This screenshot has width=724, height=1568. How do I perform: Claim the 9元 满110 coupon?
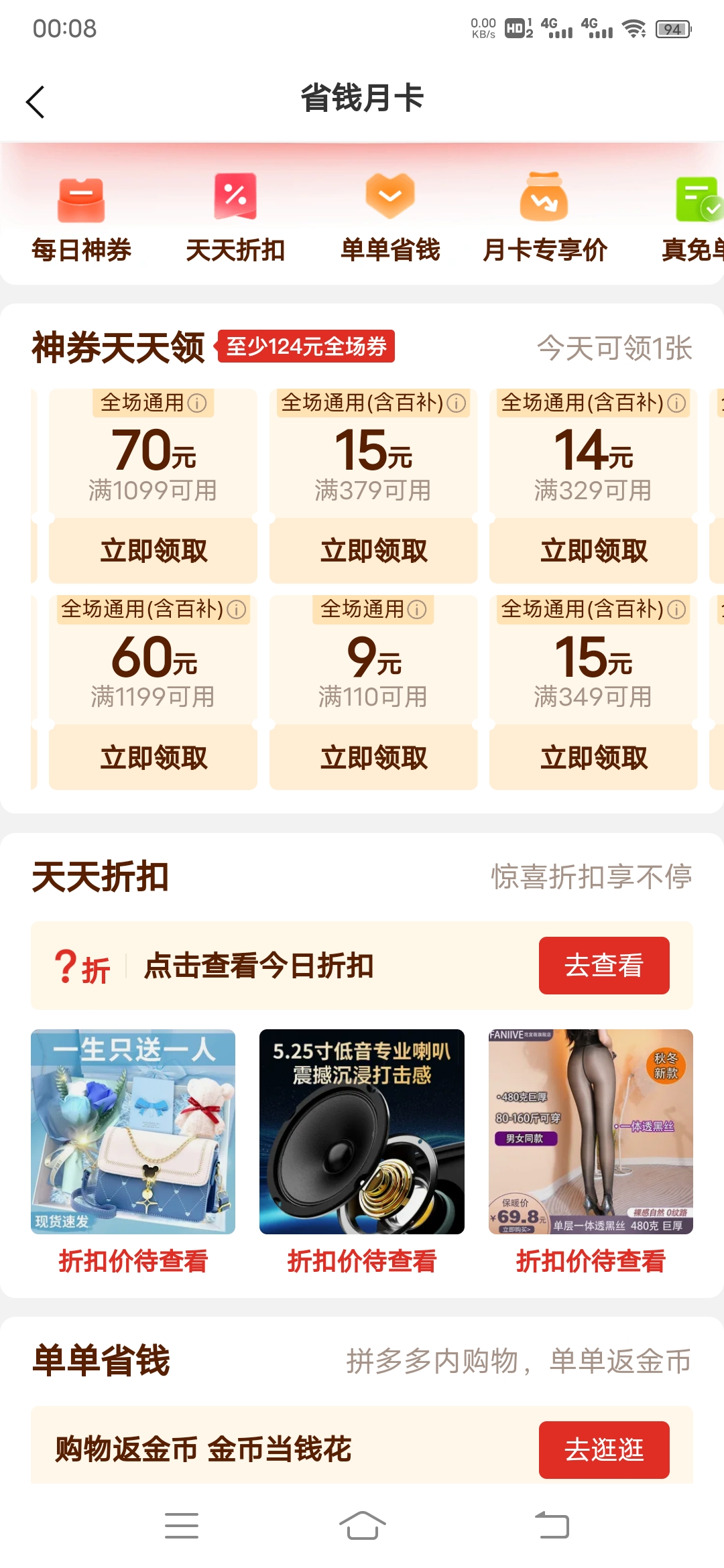pyautogui.click(x=373, y=758)
